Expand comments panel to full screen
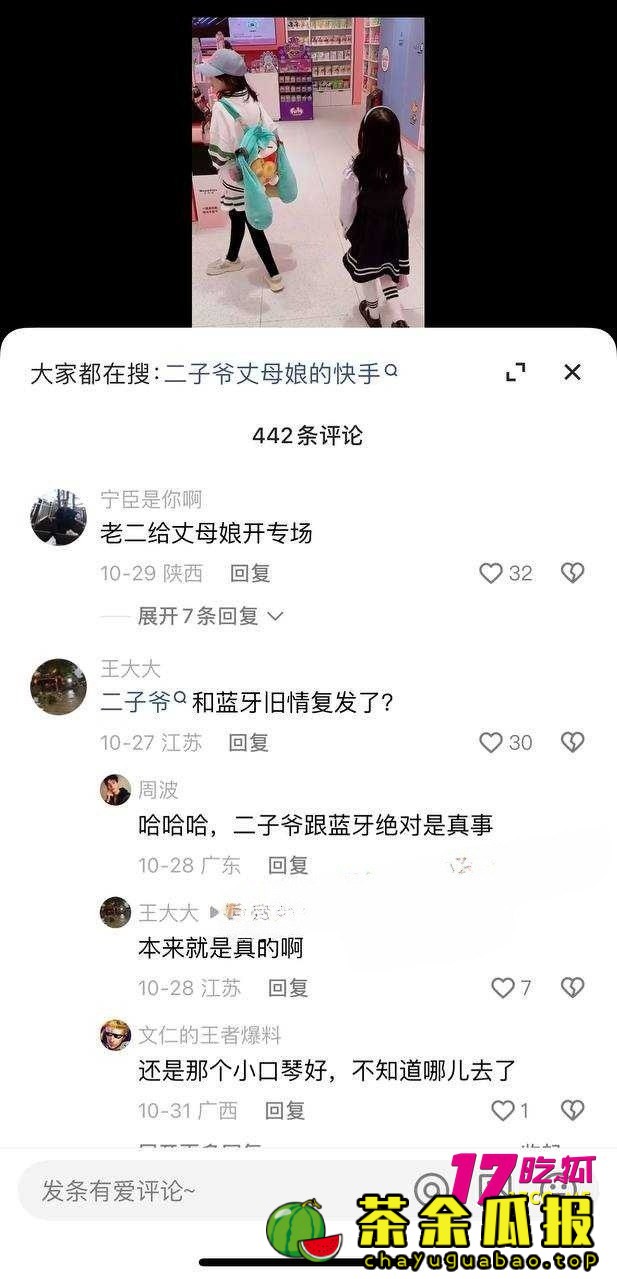This screenshot has height=1279, width=617. [516, 372]
